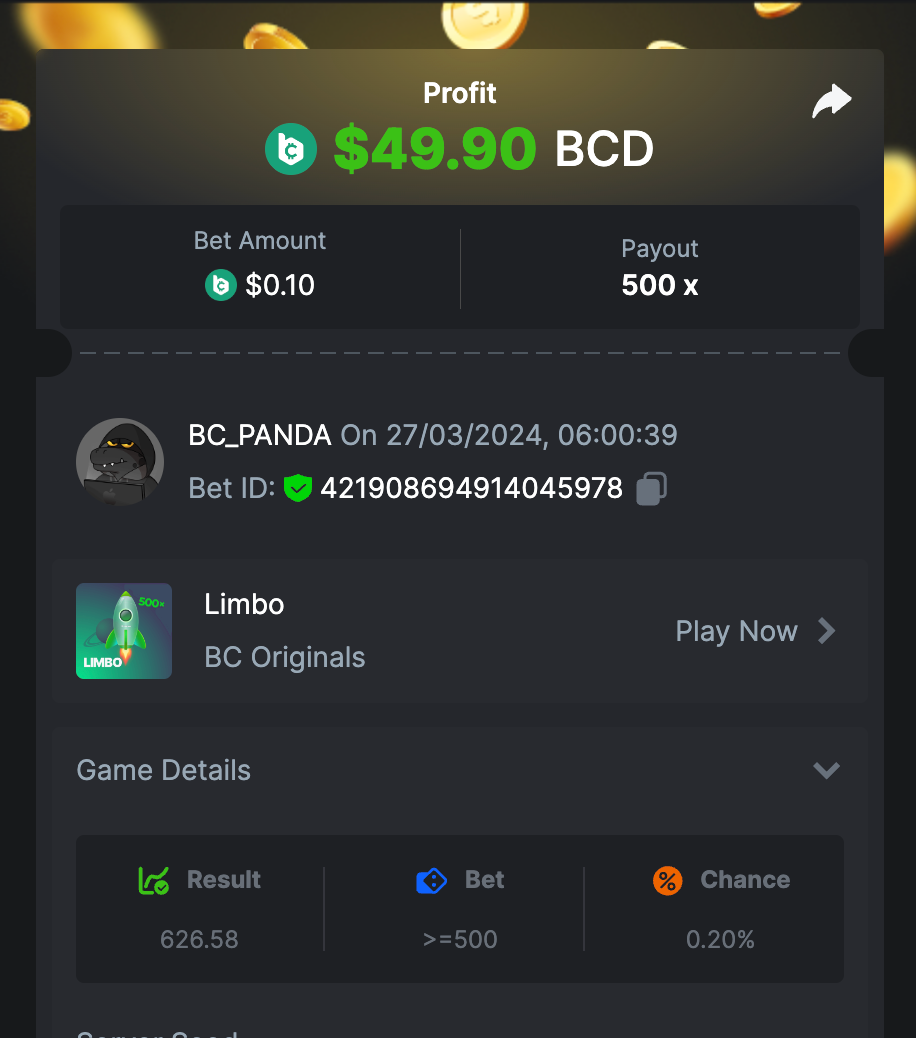
Task: Copy the Bet ID number
Action: [651, 489]
